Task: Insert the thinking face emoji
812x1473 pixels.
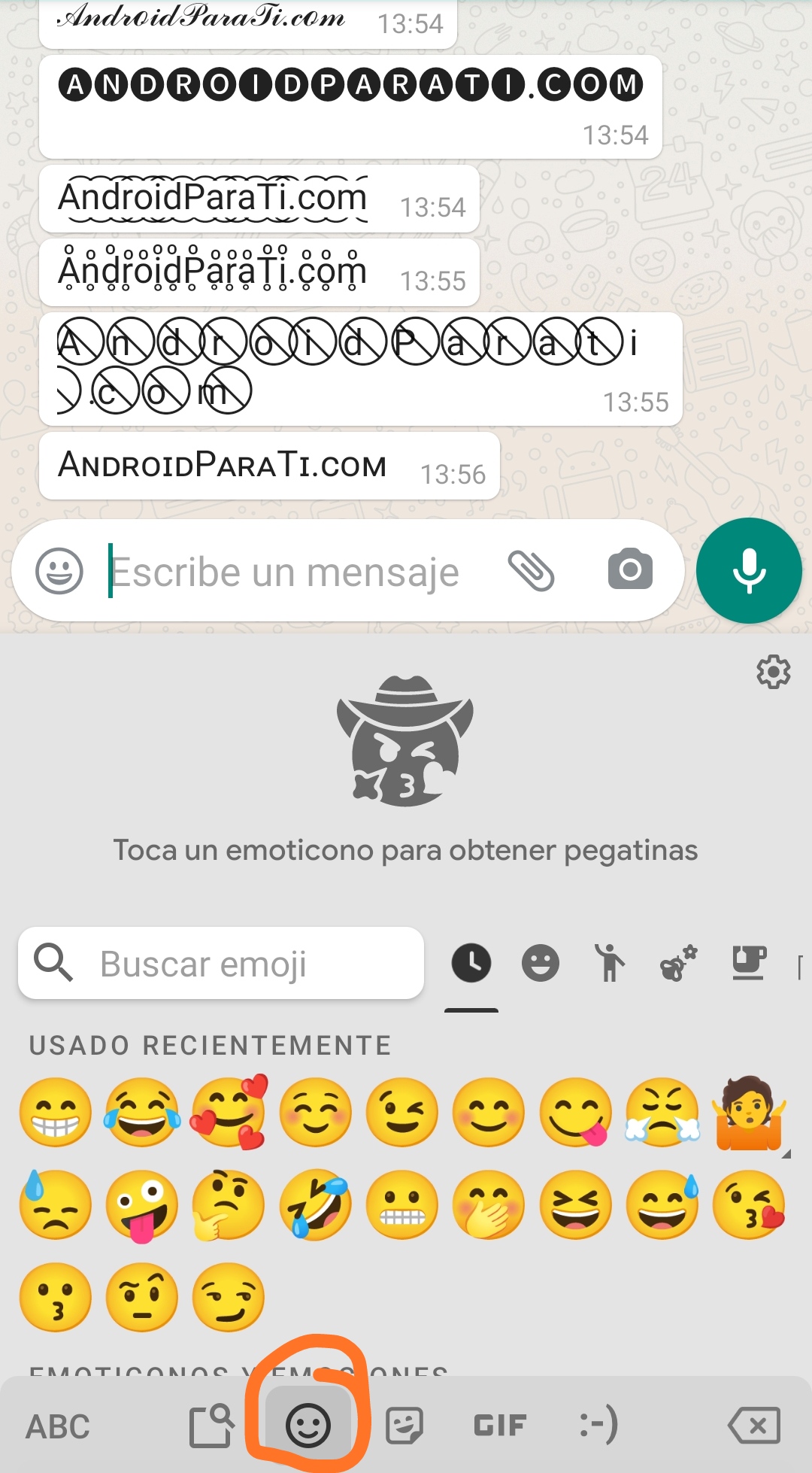Action: (229, 1204)
